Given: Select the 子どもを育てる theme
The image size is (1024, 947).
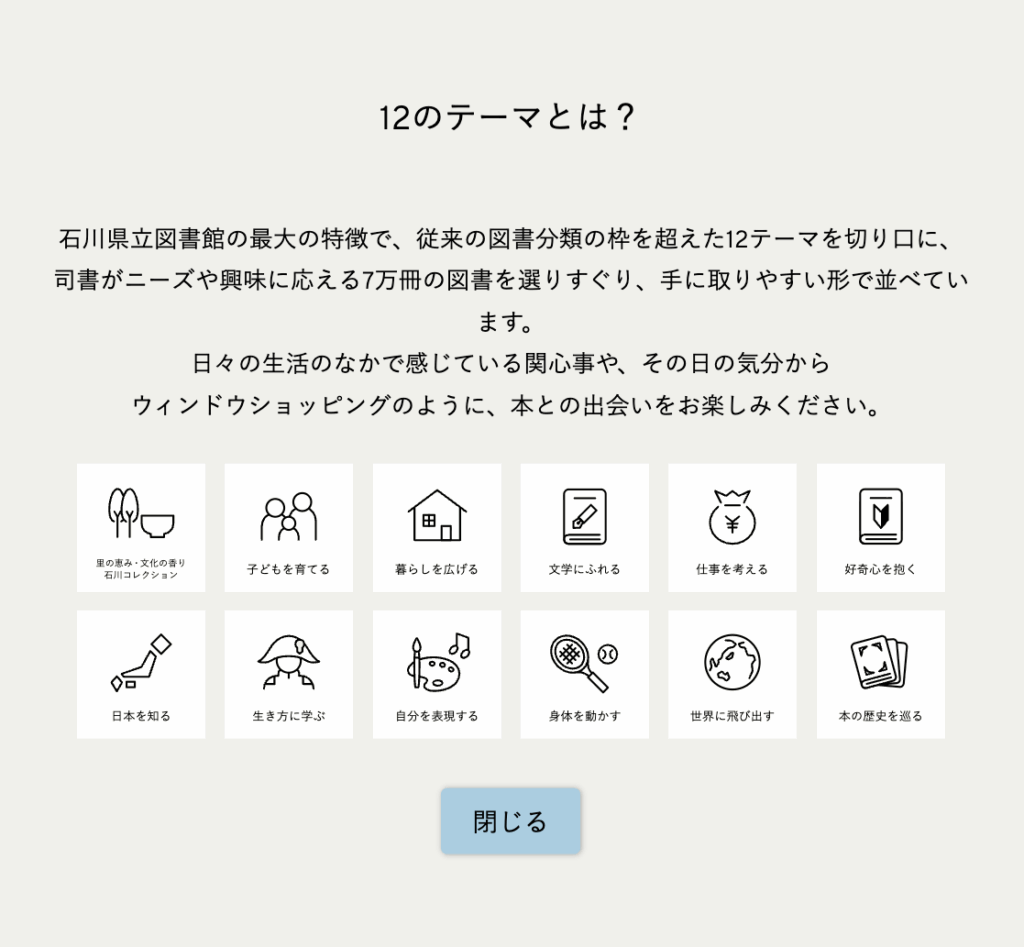Looking at the screenshot, I should 288,528.
